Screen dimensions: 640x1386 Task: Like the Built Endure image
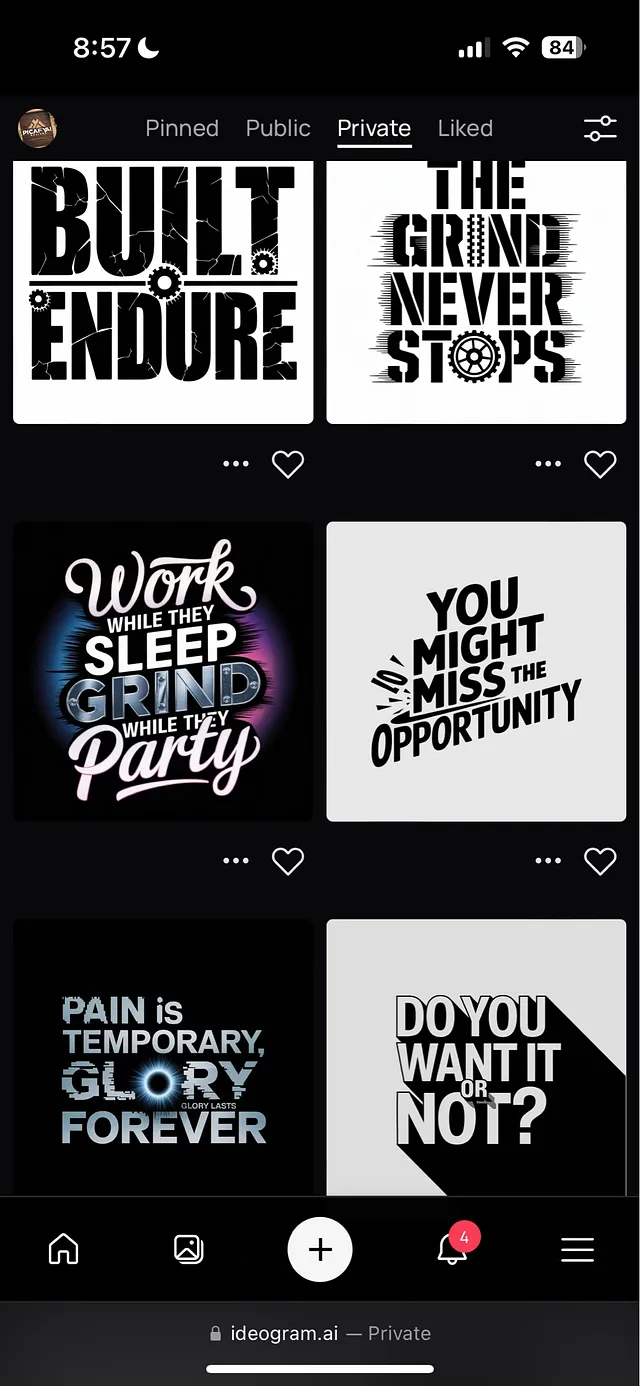click(288, 464)
